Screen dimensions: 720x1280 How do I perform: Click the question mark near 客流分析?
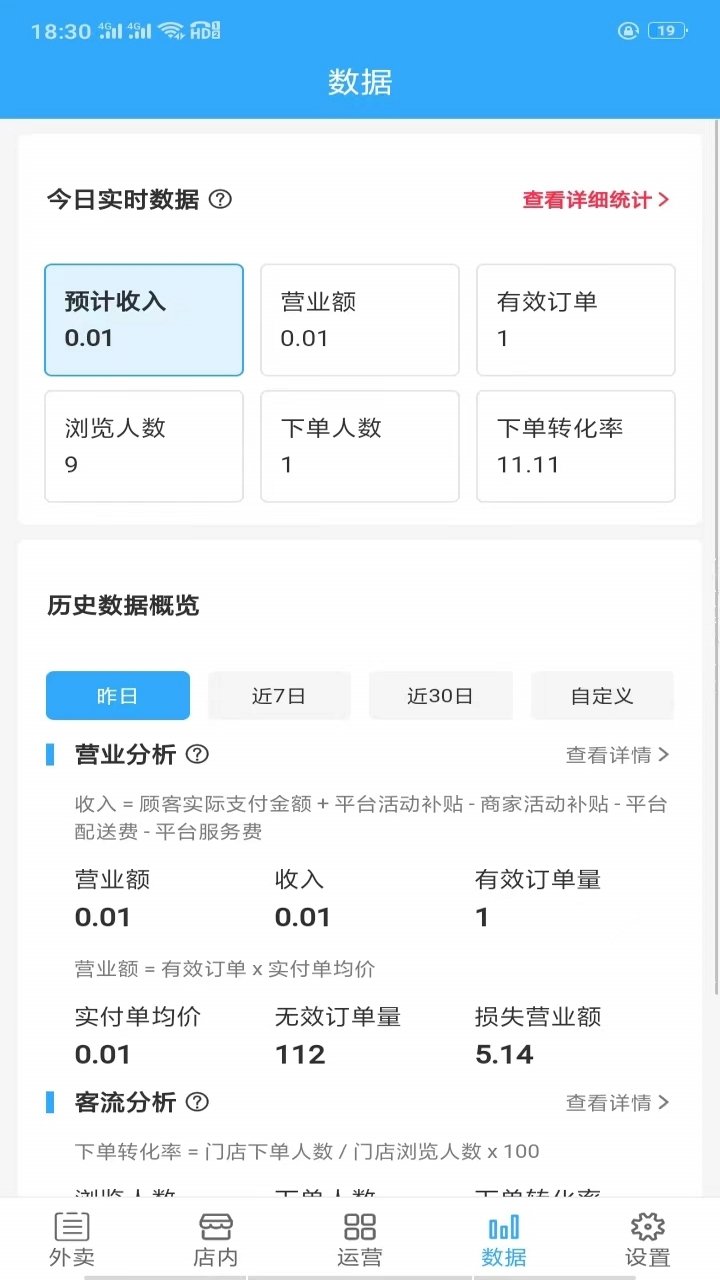[x=196, y=1102]
